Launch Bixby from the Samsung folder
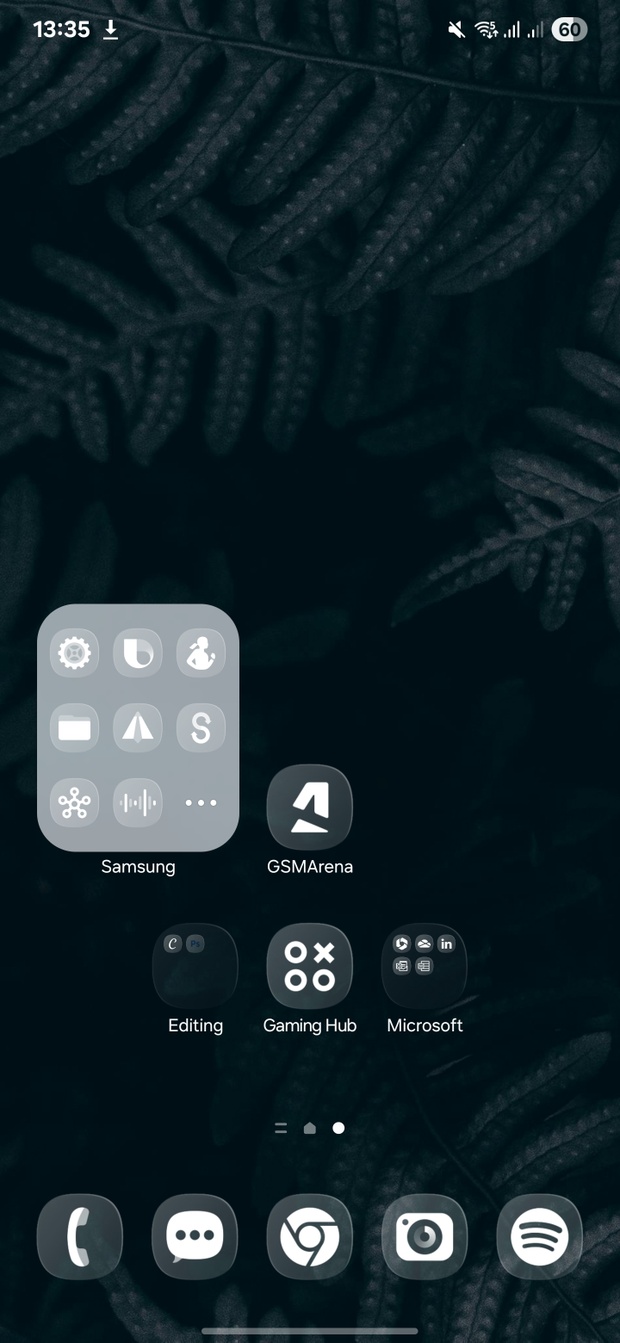620x1343 pixels. [x=138, y=653]
